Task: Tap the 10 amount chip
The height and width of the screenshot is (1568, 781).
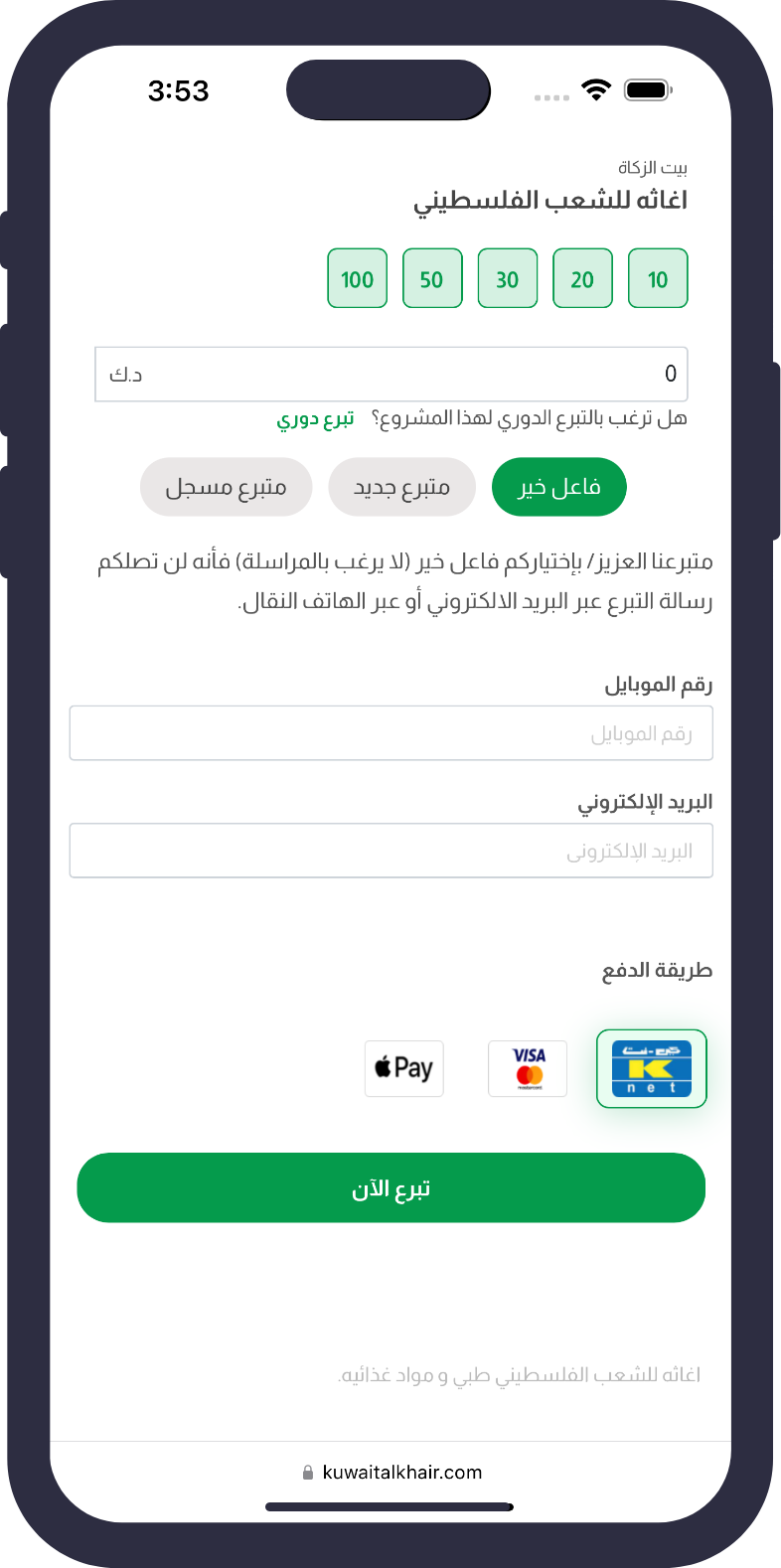Action: [658, 278]
